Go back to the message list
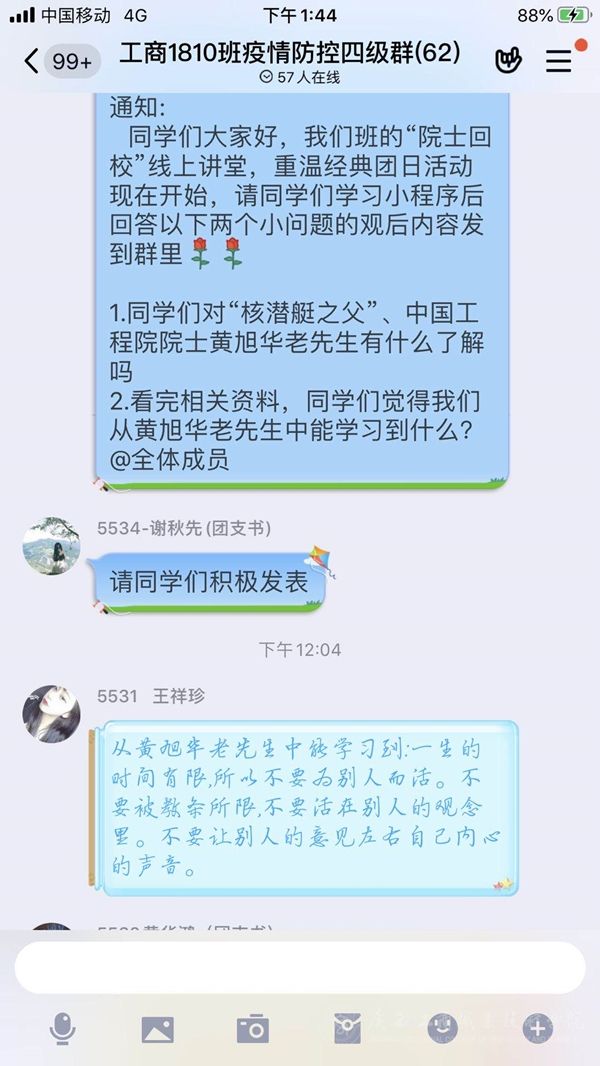600x1066 pixels. (x=32, y=61)
